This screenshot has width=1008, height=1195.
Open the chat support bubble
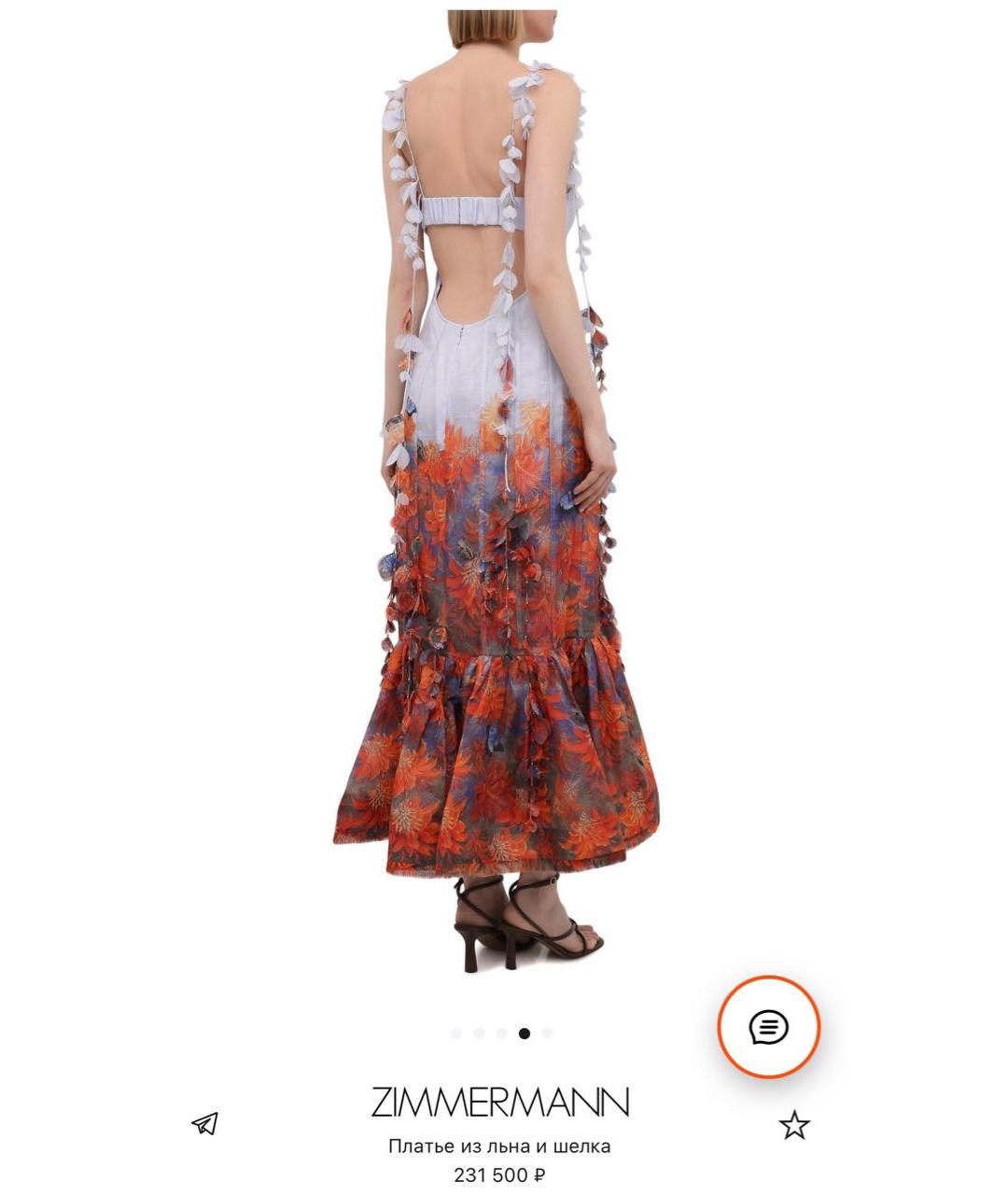click(x=768, y=1027)
